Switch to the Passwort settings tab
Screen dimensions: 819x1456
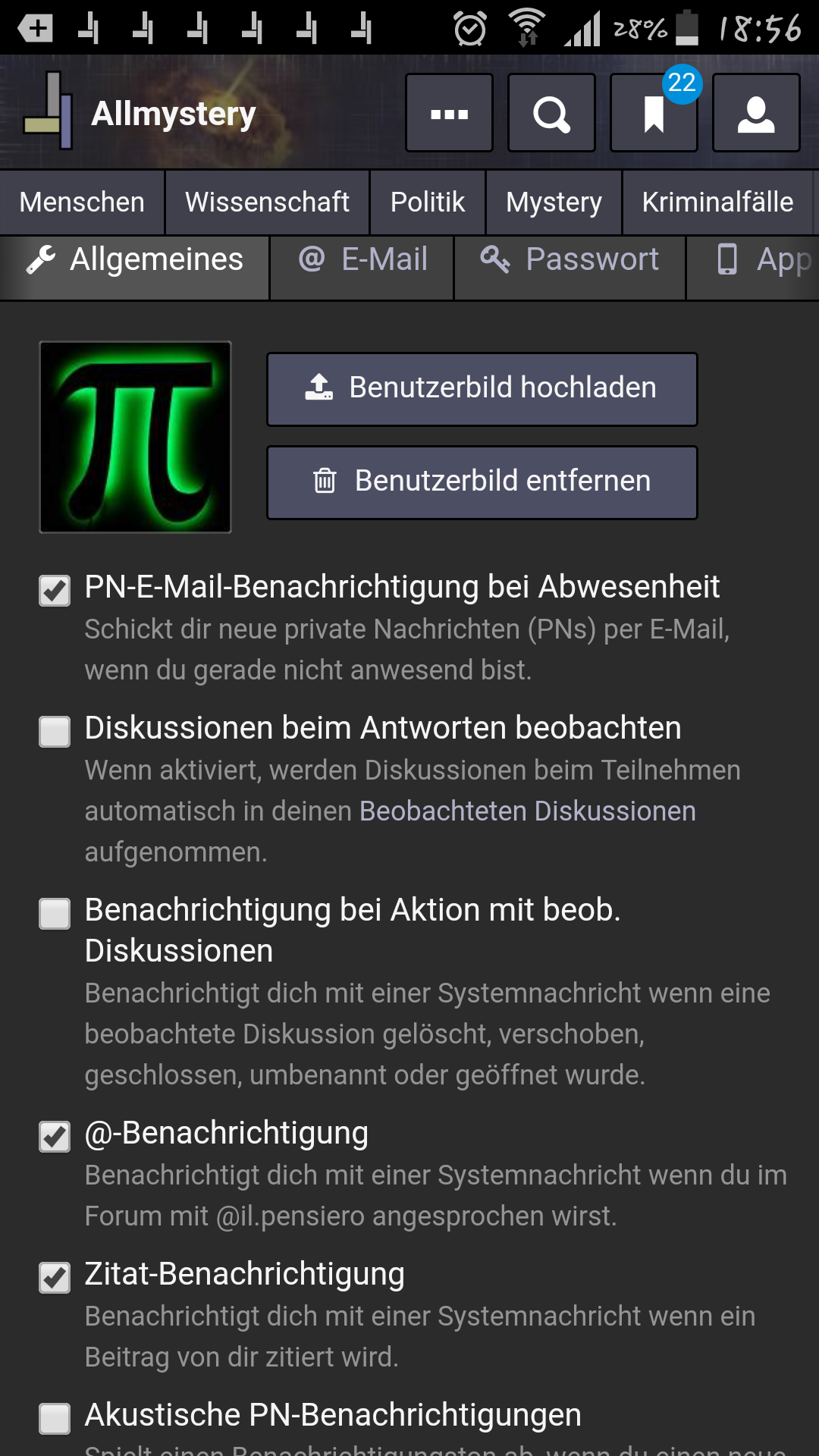570,260
